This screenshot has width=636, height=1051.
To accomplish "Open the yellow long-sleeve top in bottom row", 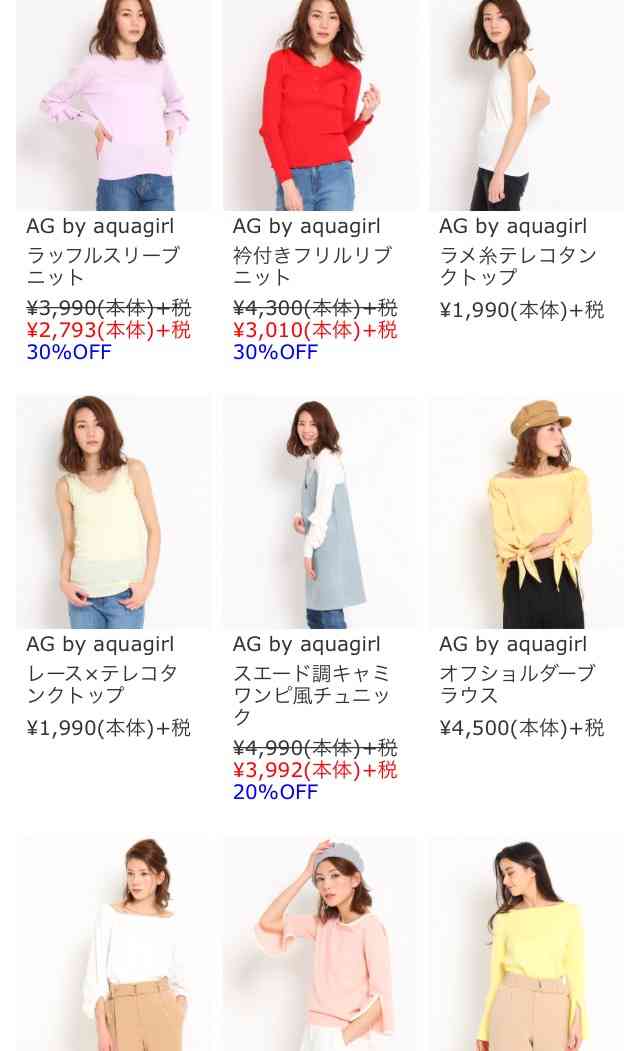I will click(526, 943).
